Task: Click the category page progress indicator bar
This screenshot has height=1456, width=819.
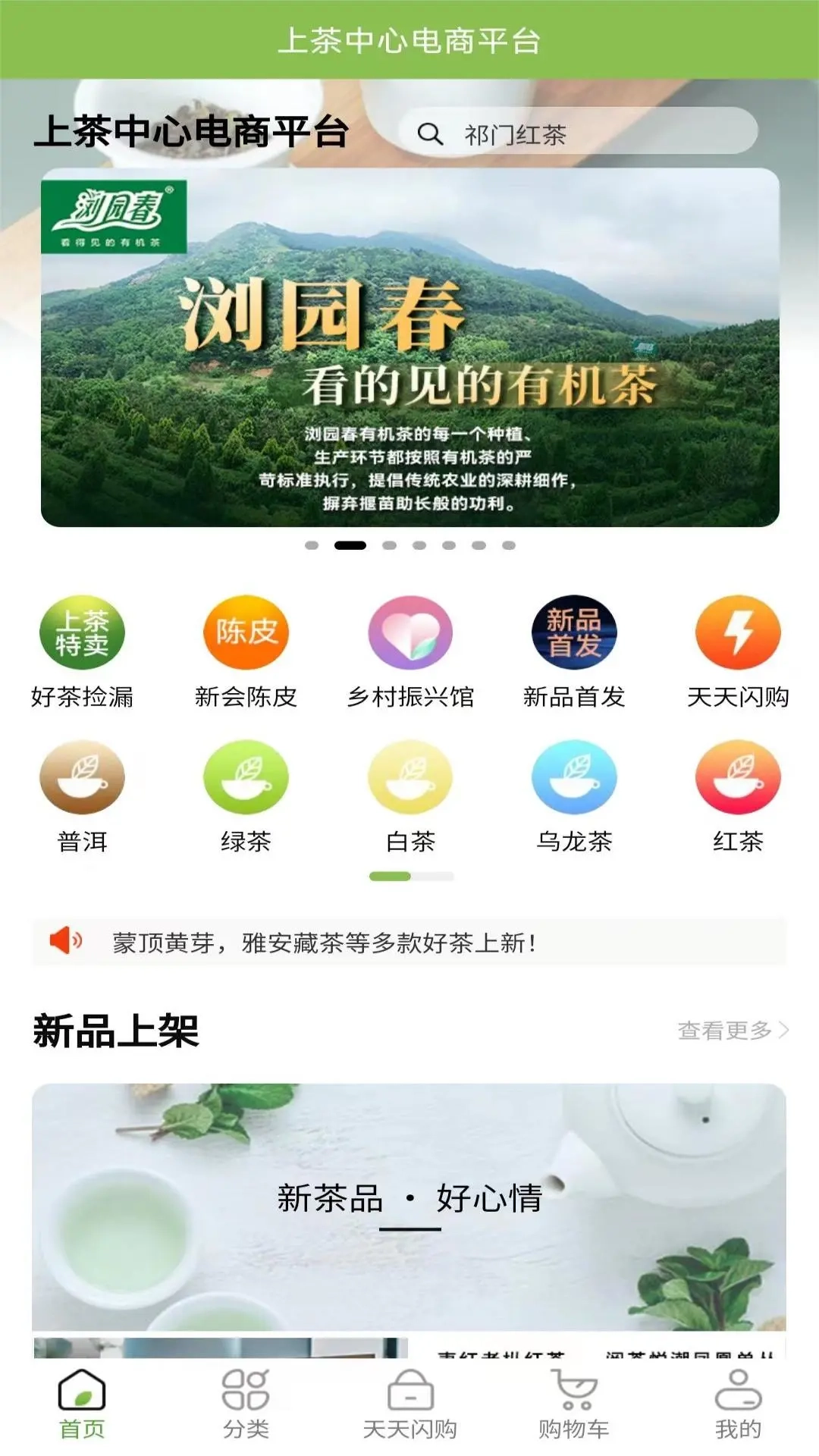Action: click(x=409, y=876)
